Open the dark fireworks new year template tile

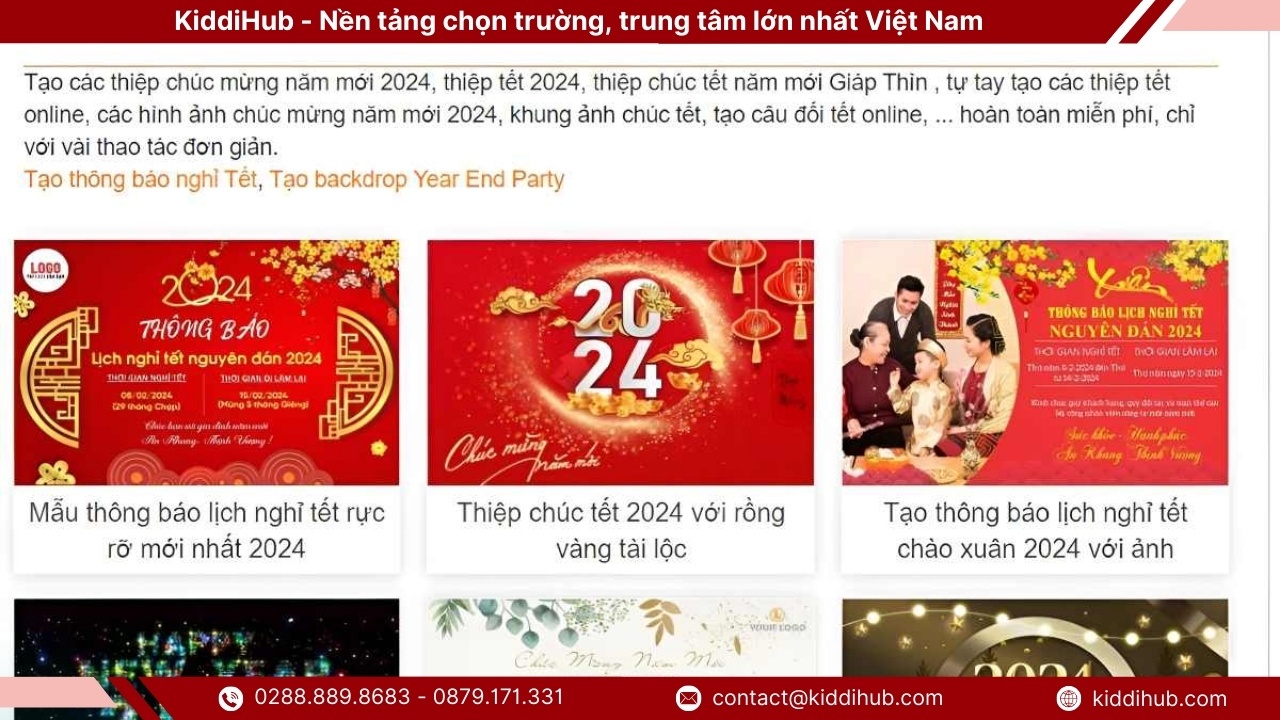click(206, 638)
